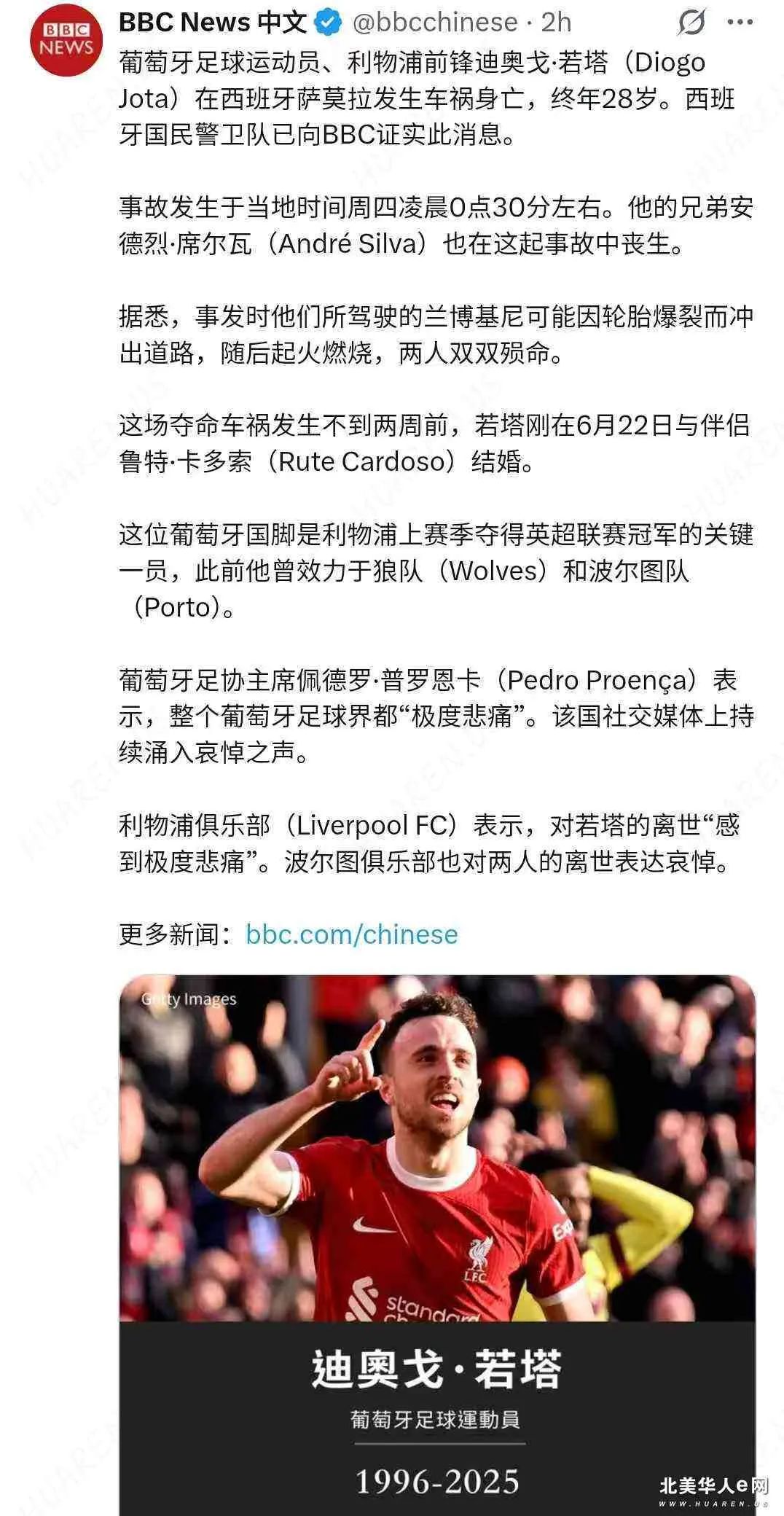Open the bbc.com/chinese link
784x1516 pixels.
pyautogui.click(x=352, y=934)
